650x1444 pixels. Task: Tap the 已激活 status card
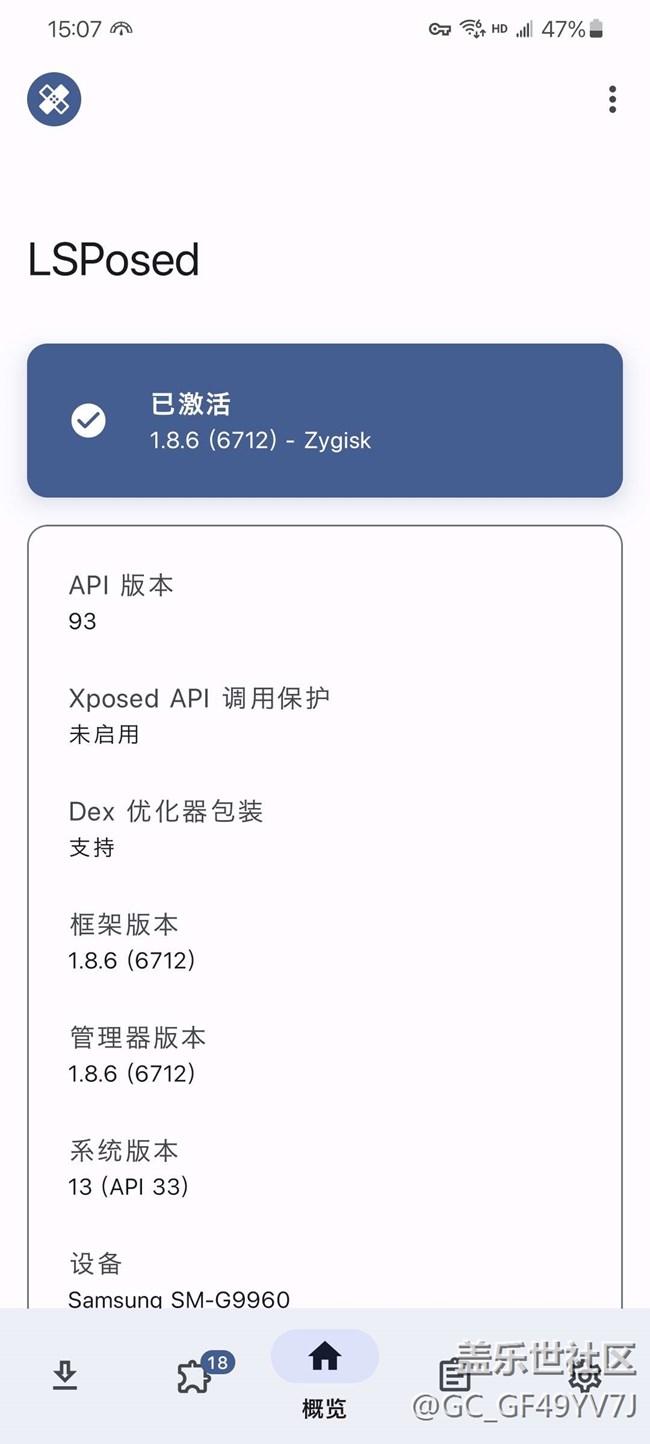coord(324,420)
